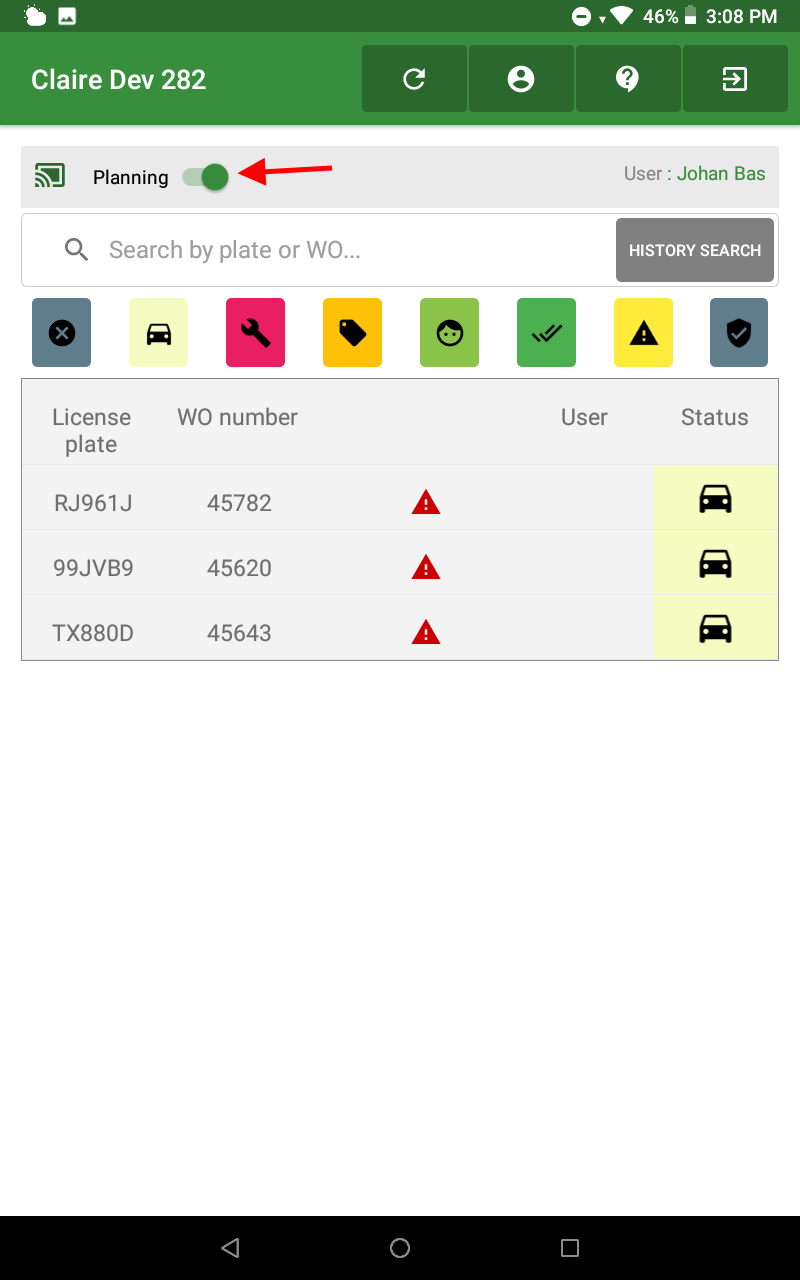The width and height of the screenshot is (800, 1280).
Task: Open the help icon in the app bar
Action: (628, 79)
